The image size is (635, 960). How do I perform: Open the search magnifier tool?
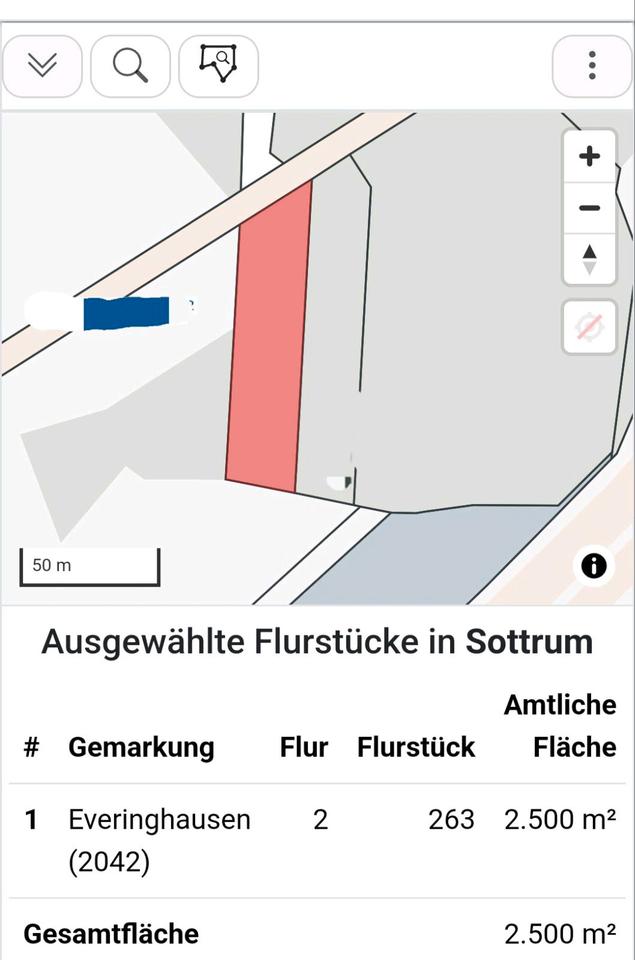click(130, 66)
